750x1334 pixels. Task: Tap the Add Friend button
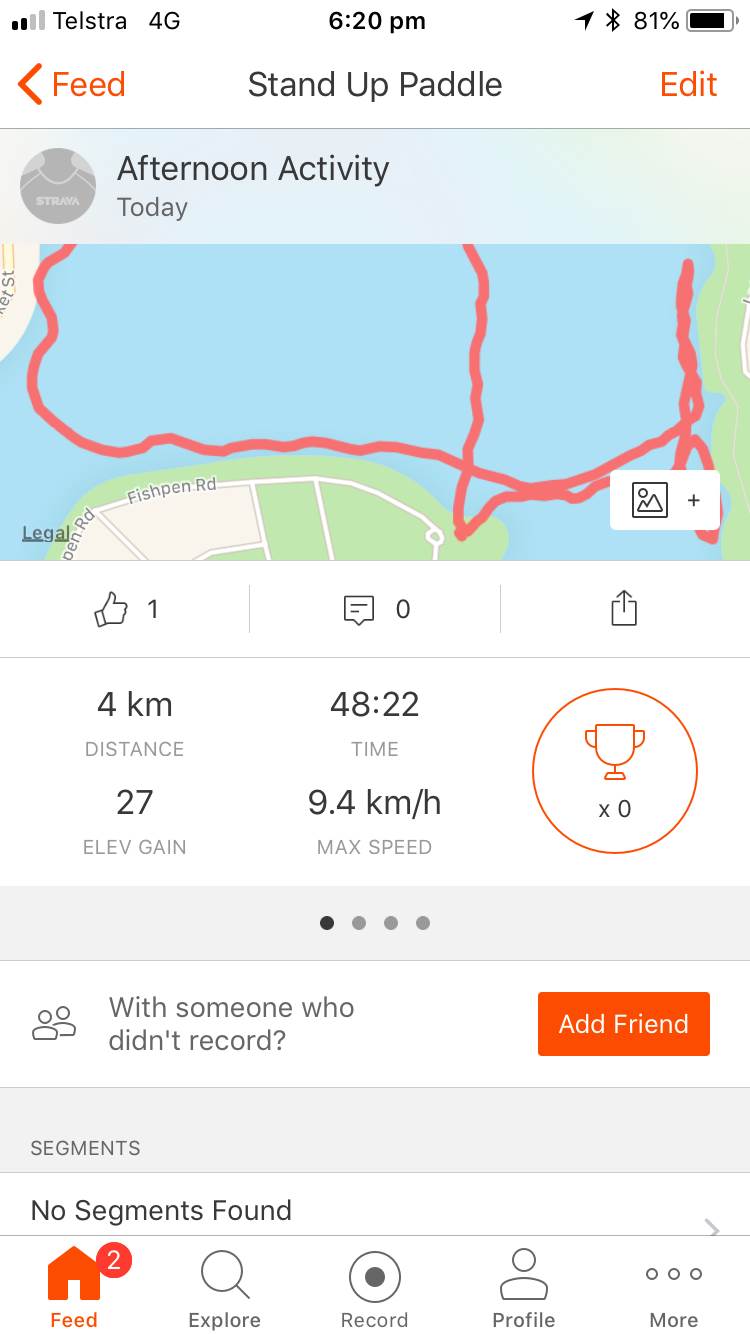click(623, 1024)
